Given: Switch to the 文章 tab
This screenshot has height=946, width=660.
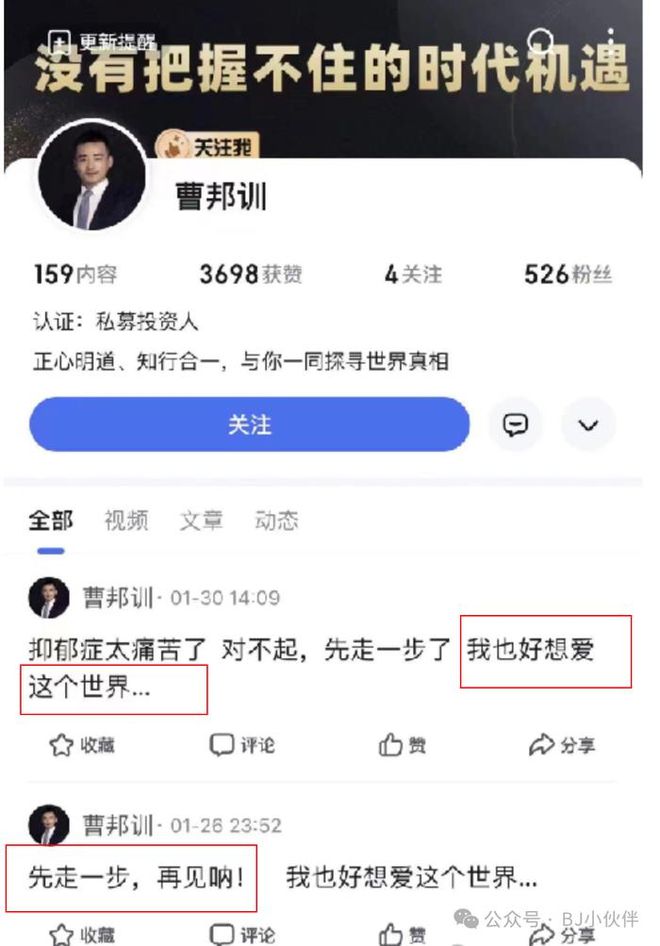Looking at the screenshot, I should click(x=200, y=520).
